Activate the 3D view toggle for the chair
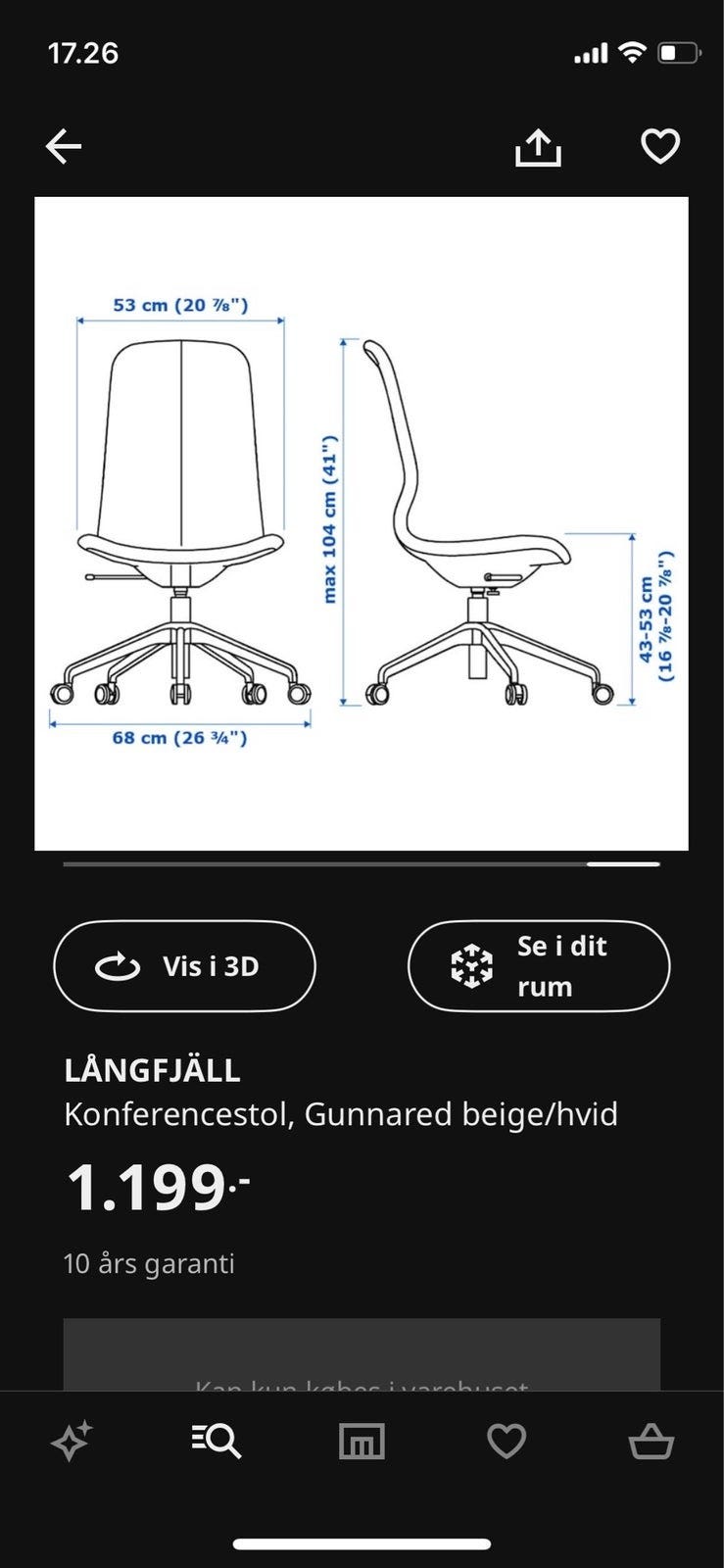 [x=184, y=965]
